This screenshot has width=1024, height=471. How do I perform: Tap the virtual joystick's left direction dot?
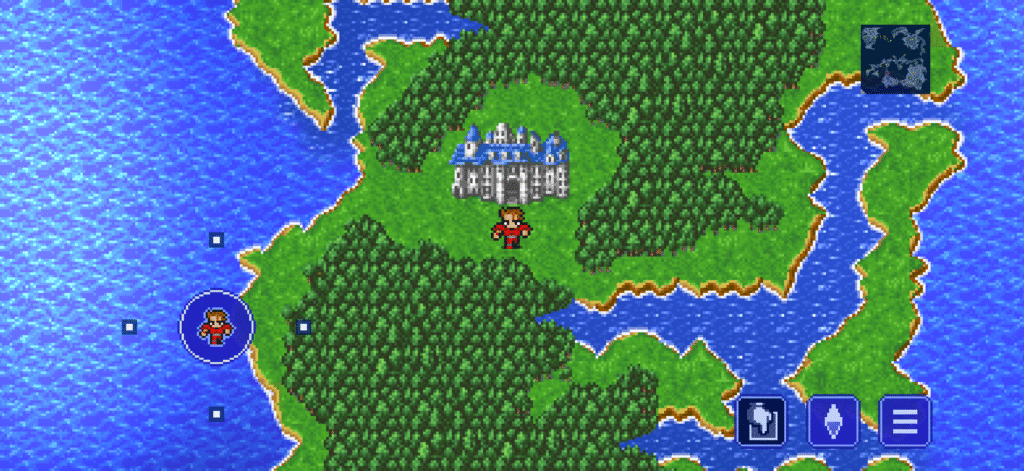pyautogui.click(x=129, y=326)
